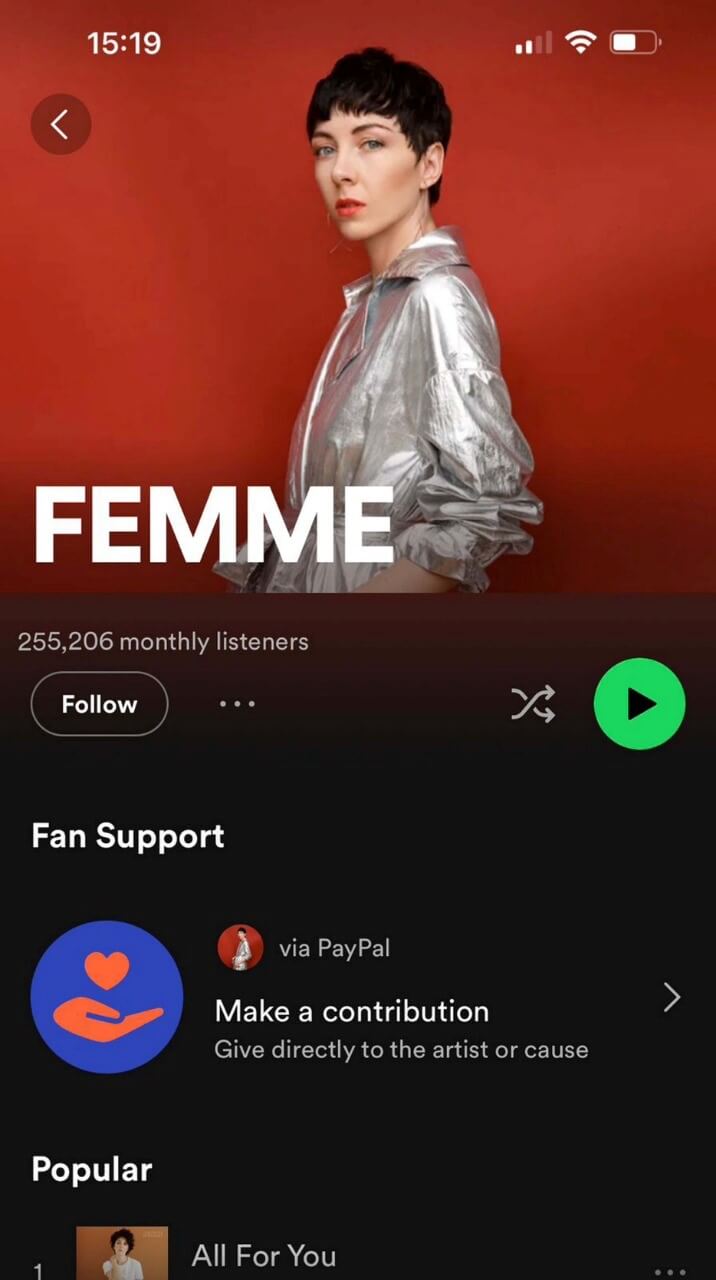716x1280 pixels.
Task: Toggle shuffle for FEMME's music
Action: click(533, 705)
